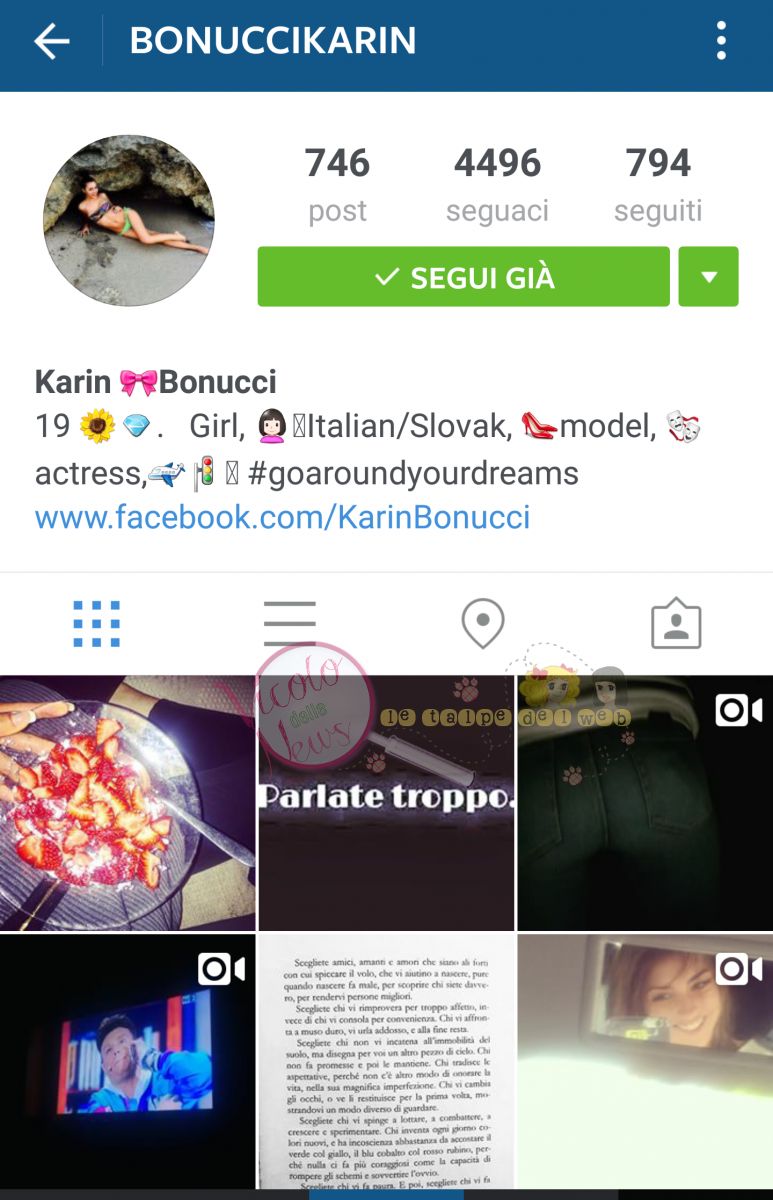Viewport: 773px width, 1200px height.
Task: Open the facebook.com/KarinBonucci link
Action: point(282,517)
